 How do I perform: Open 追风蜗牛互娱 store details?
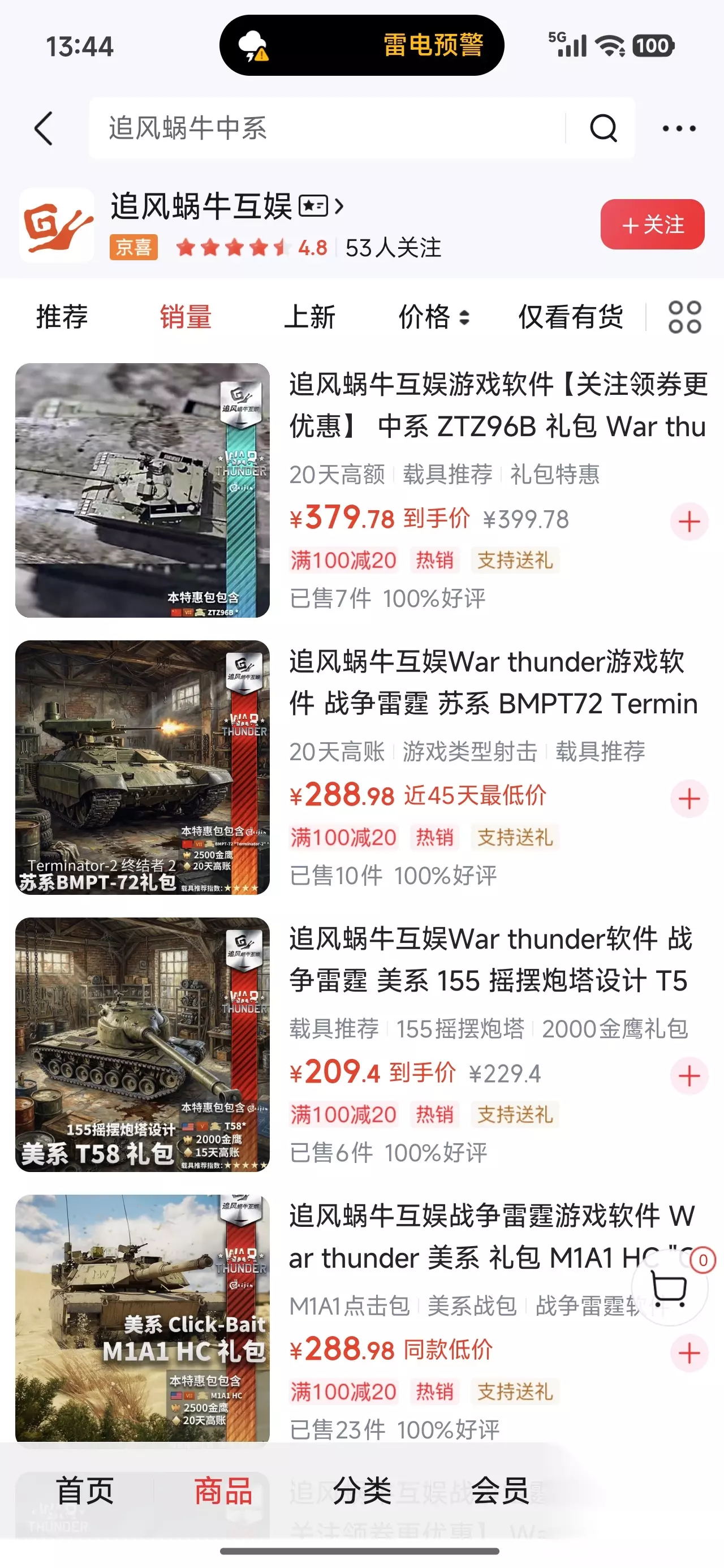(226, 206)
